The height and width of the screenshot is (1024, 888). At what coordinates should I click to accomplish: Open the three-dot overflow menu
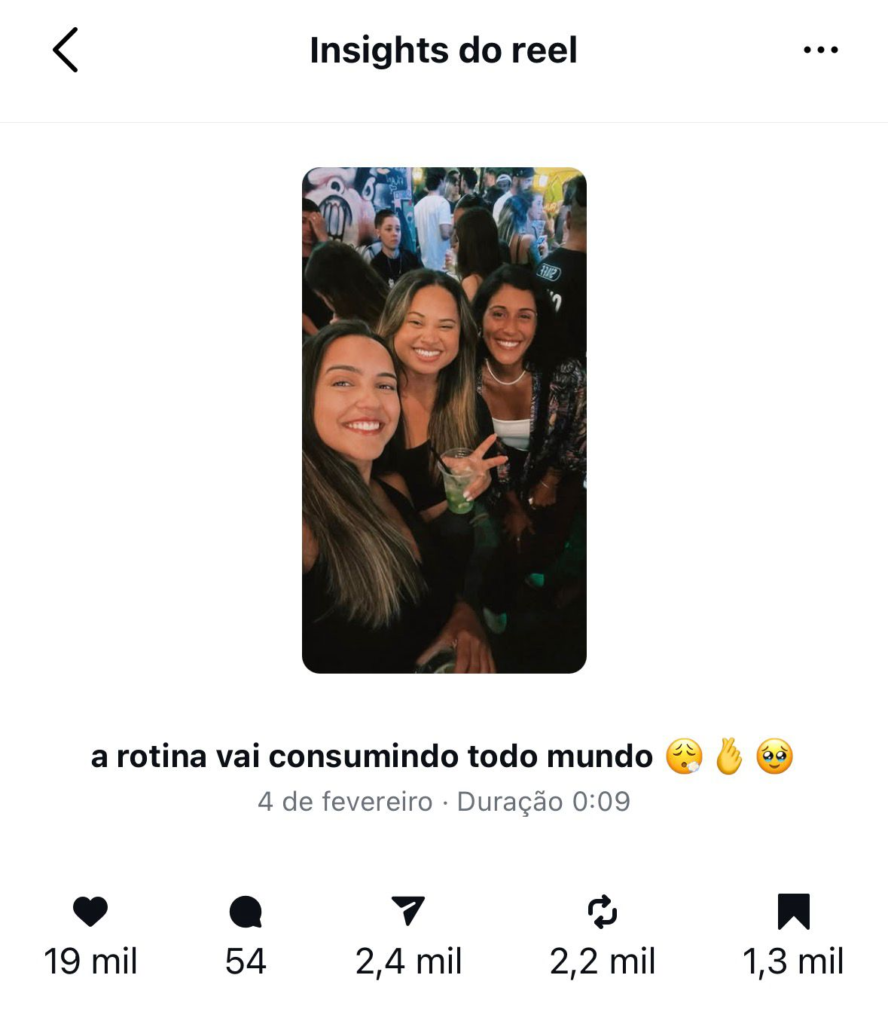[x=820, y=50]
